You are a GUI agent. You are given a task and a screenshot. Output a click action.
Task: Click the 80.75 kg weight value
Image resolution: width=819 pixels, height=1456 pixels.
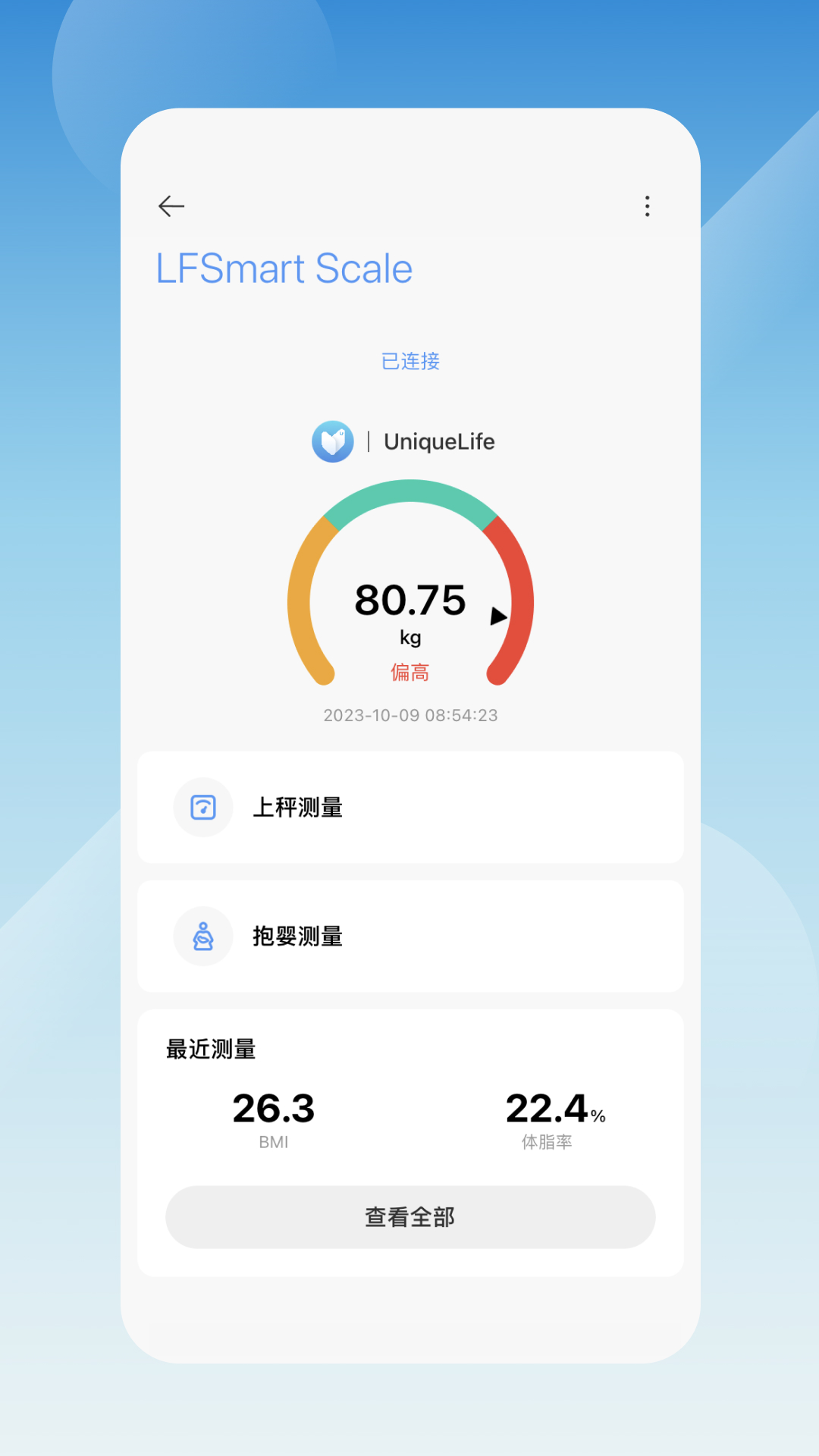[409, 601]
